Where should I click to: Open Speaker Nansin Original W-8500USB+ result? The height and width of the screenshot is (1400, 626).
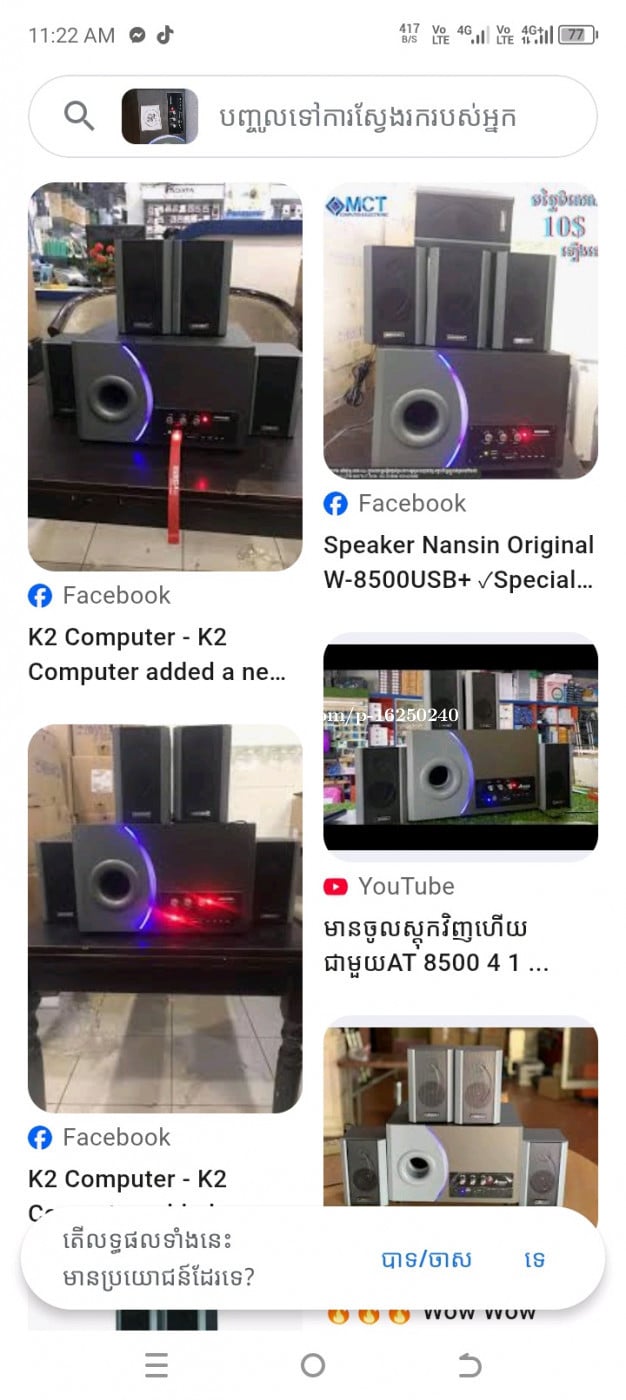click(460, 330)
